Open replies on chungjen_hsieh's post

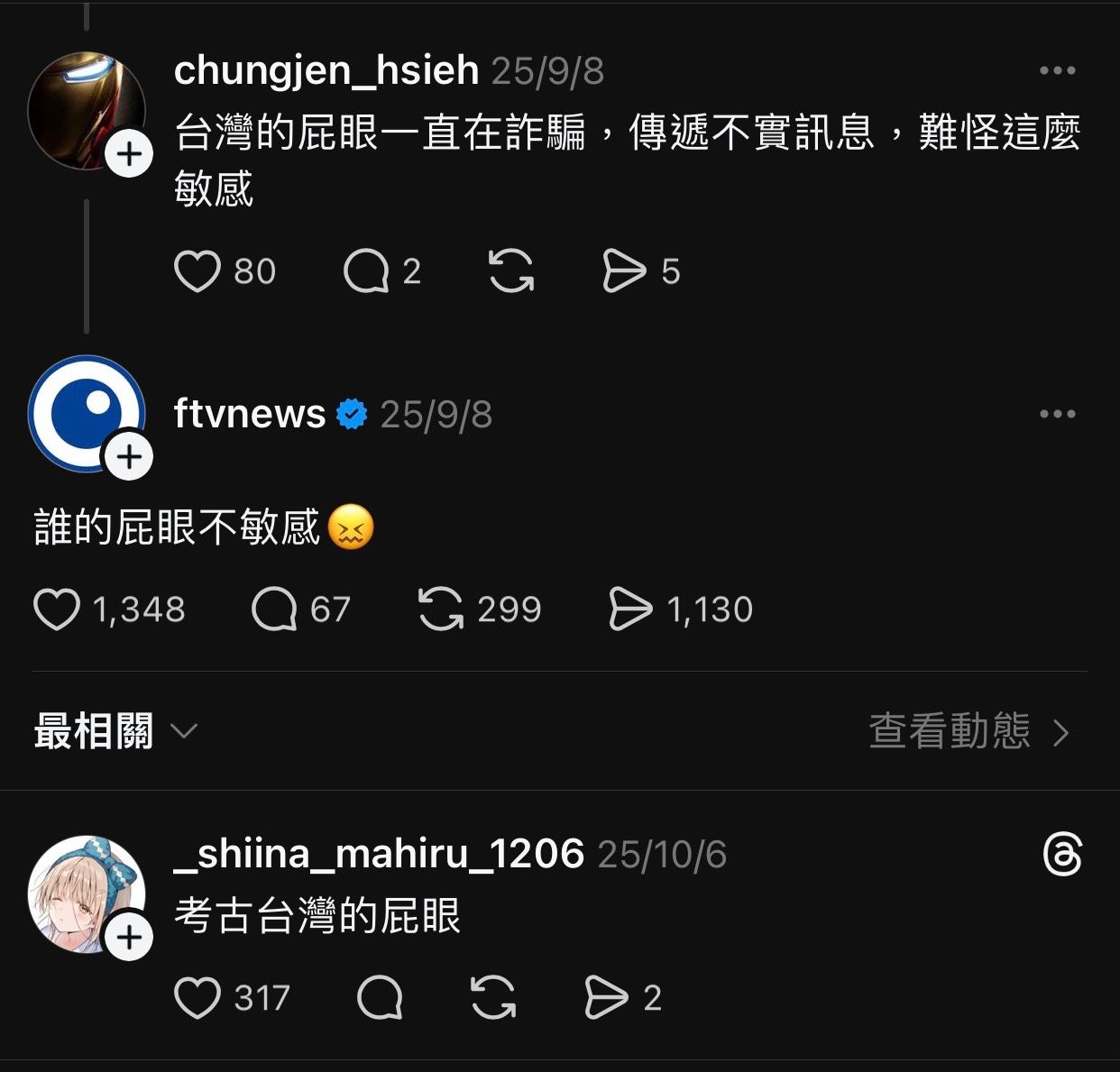pos(366,271)
